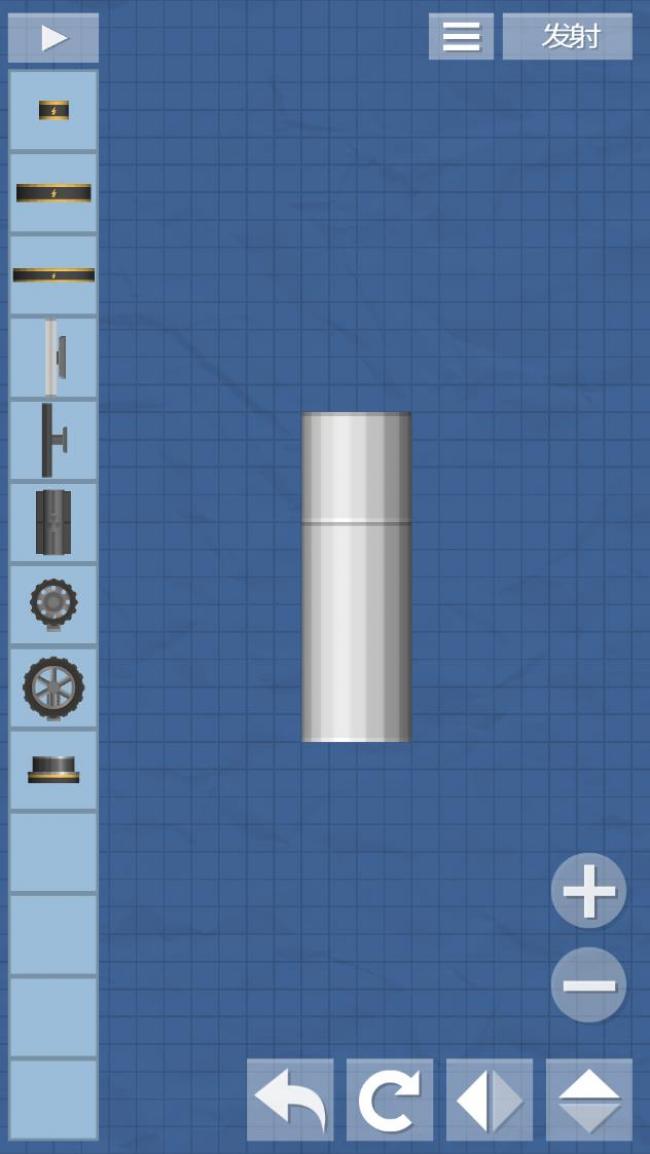Select the black docking port part
The image size is (650, 1154).
(x=54, y=769)
